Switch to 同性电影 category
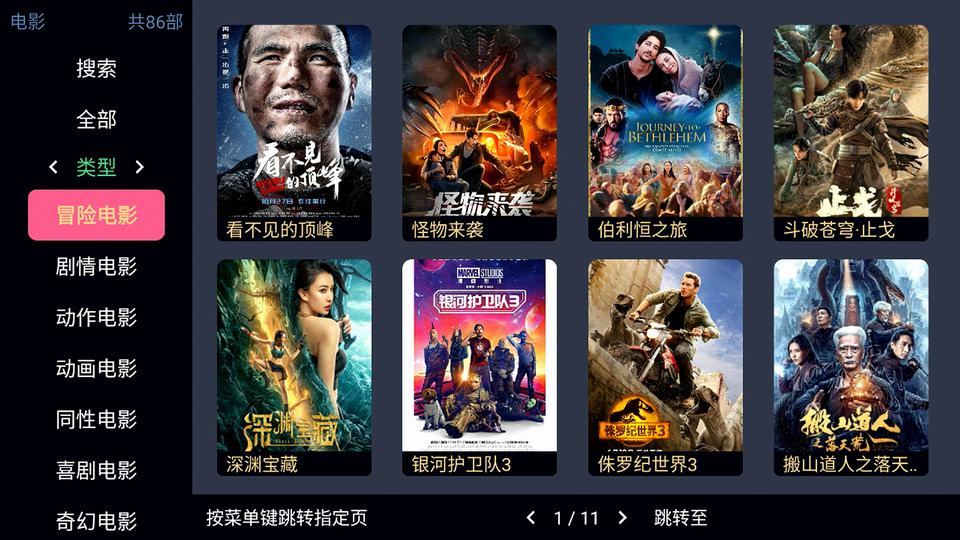Viewport: 960px width, 540px height. click(x=96, y=420)
